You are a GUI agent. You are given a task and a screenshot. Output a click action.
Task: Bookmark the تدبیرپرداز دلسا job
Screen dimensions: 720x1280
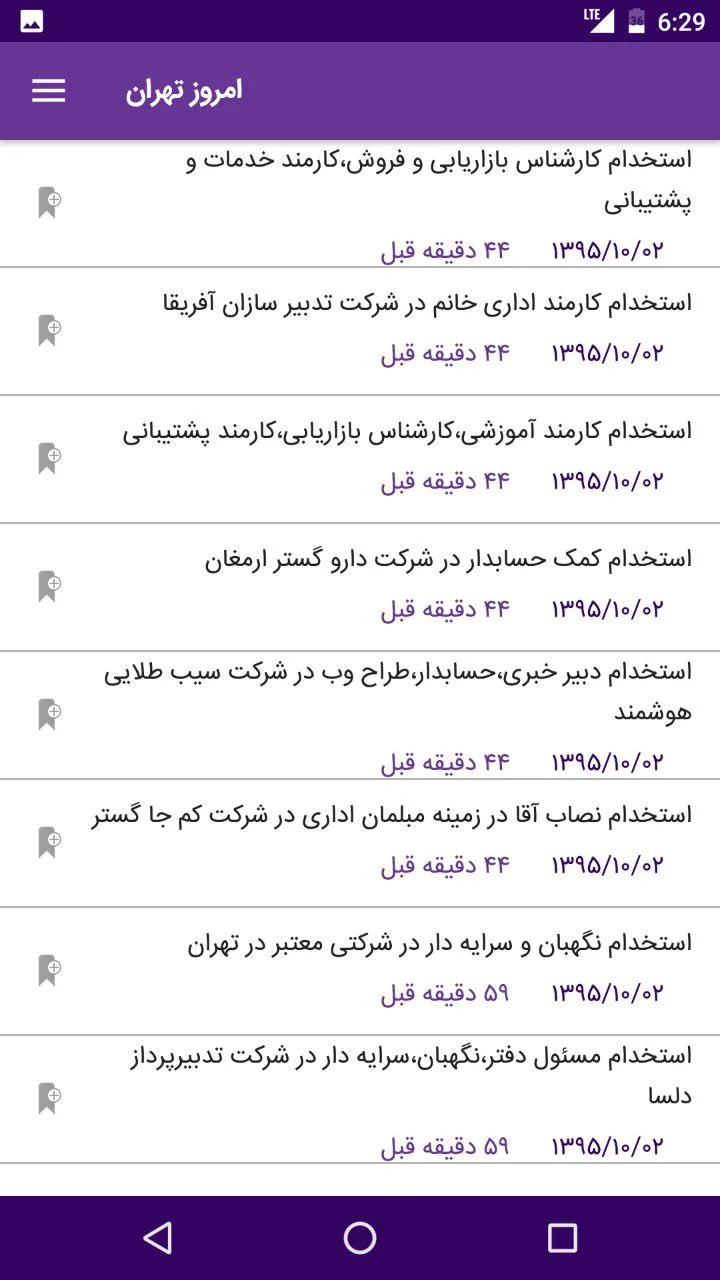50,1098
